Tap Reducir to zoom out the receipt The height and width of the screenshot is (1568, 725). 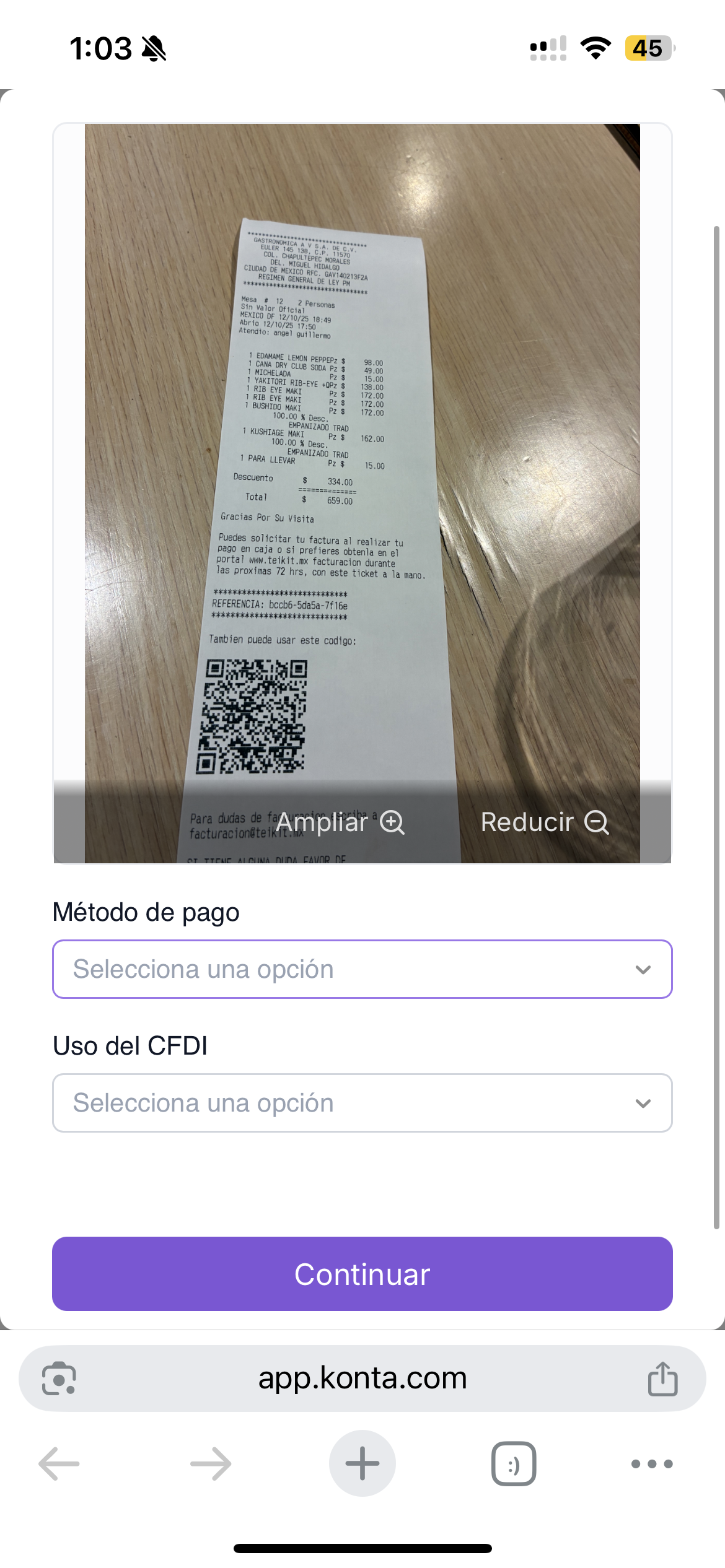(x=544, y=822)
